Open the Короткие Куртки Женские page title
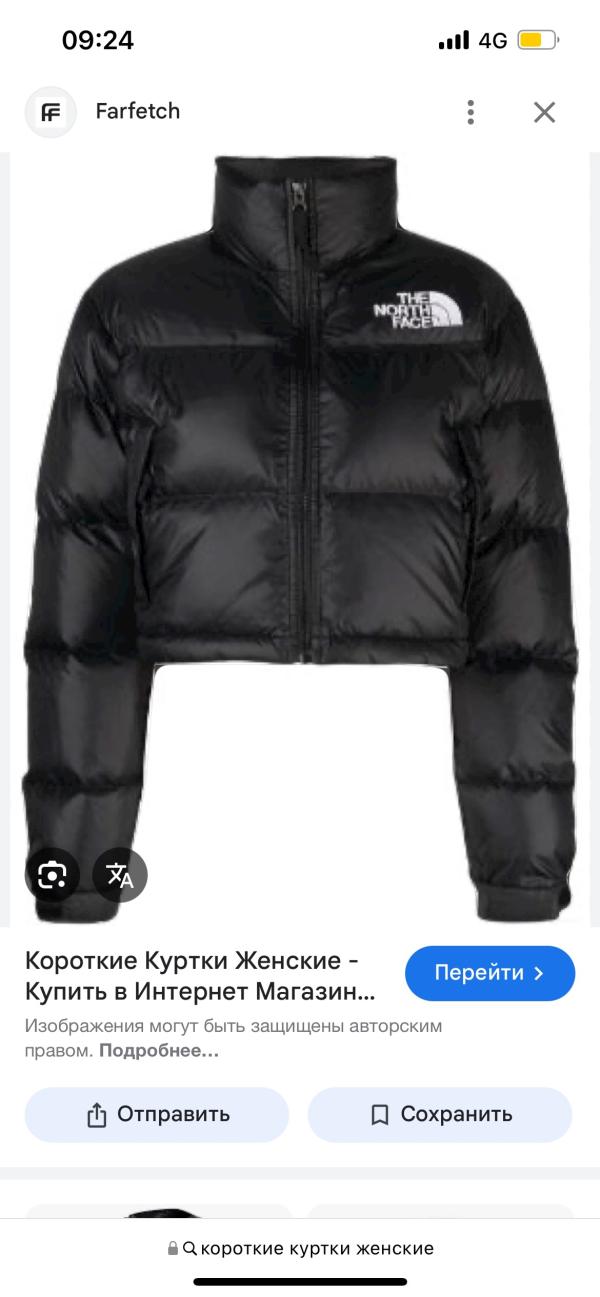600x1297 pixels. (200, 977)
